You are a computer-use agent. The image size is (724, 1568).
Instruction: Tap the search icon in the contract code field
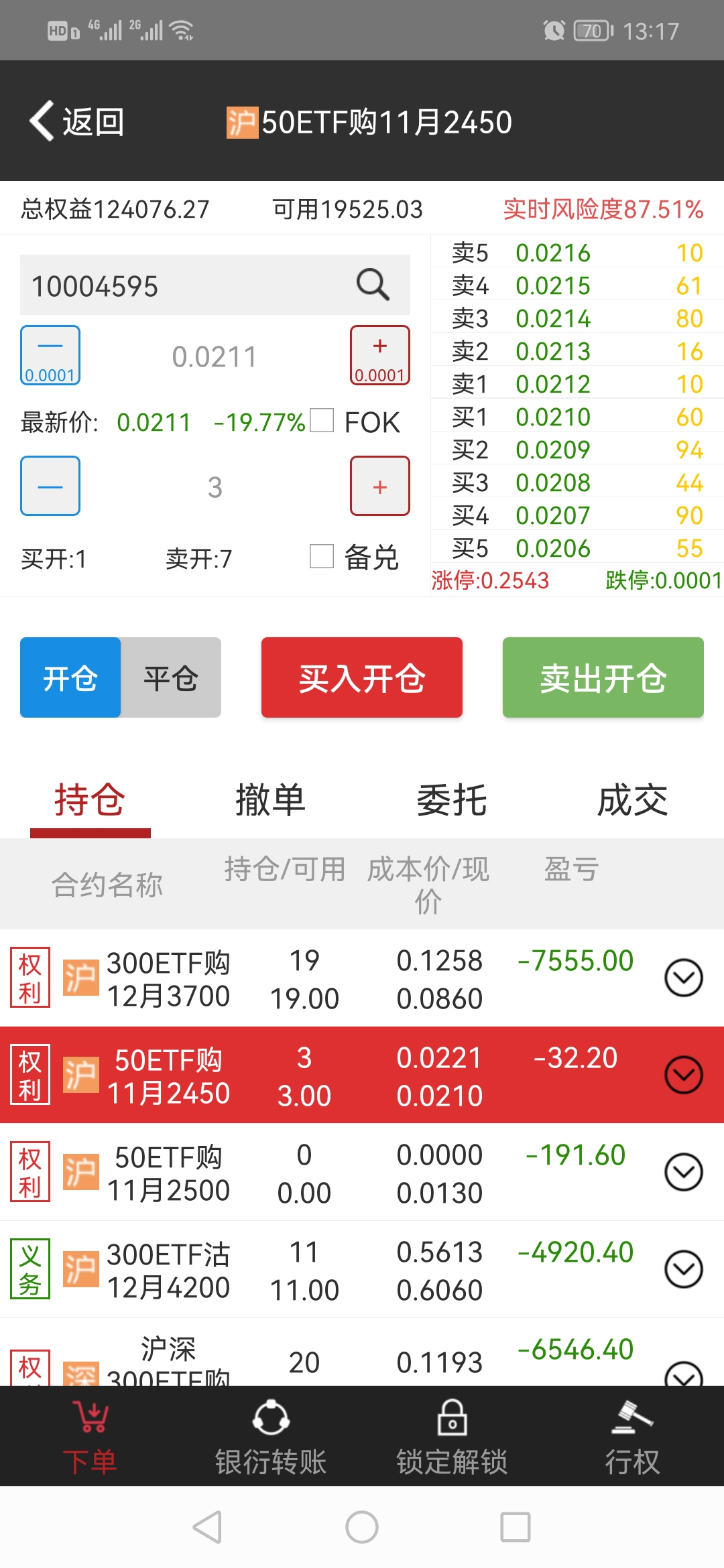tap(373, 285)
